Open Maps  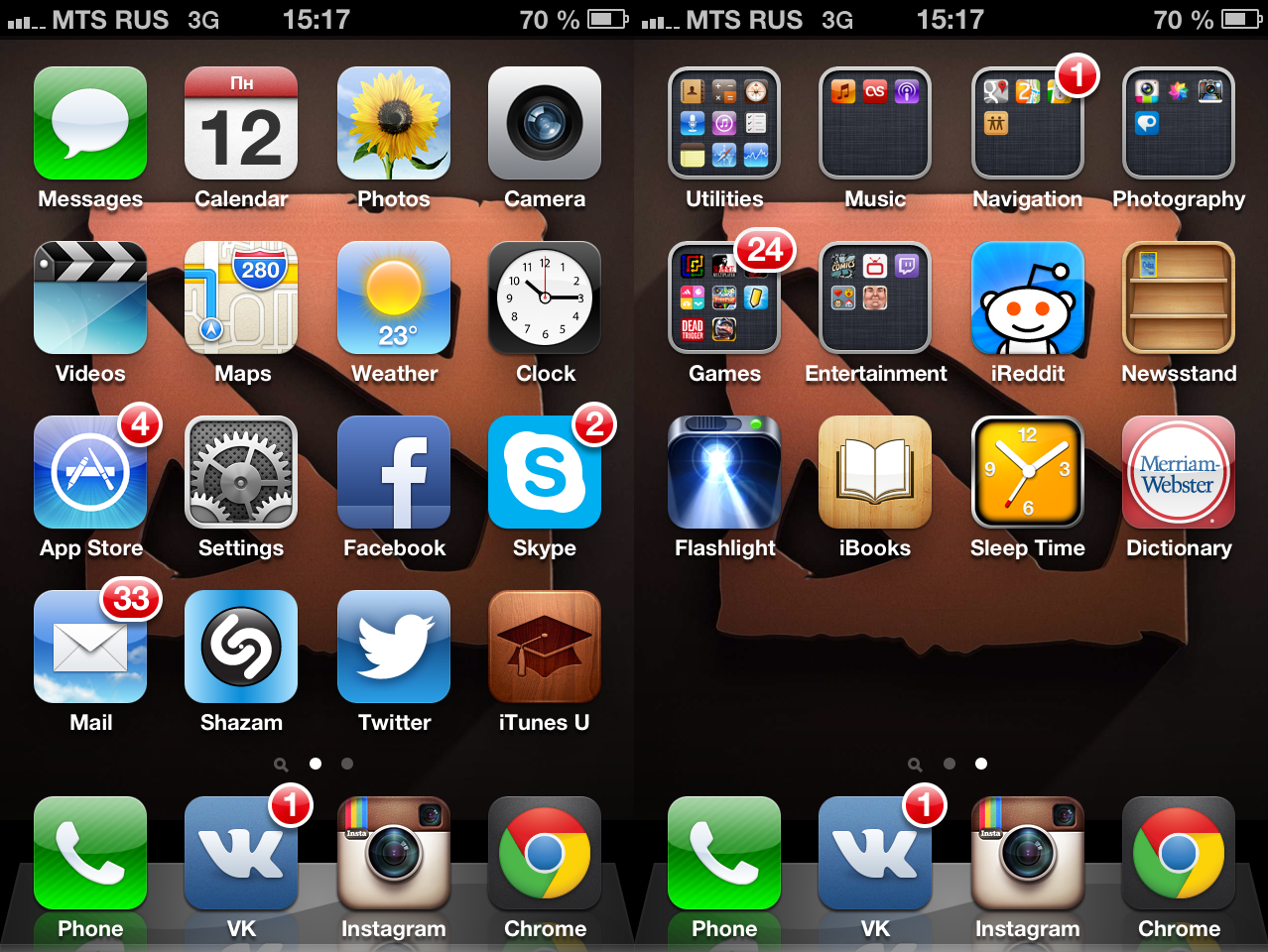tap(241, 298)
